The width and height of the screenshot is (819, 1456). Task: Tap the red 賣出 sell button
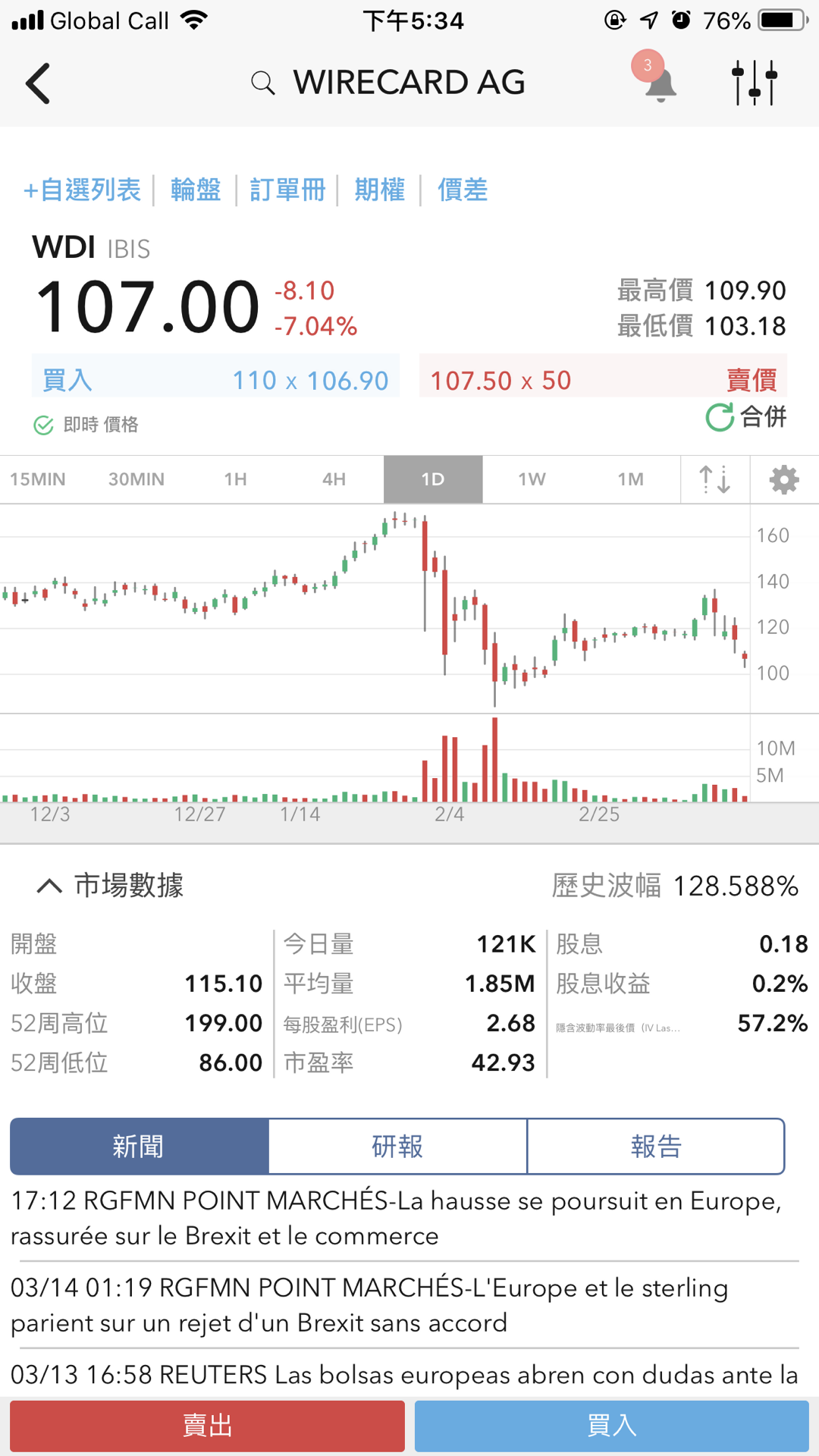(207, 1425)
